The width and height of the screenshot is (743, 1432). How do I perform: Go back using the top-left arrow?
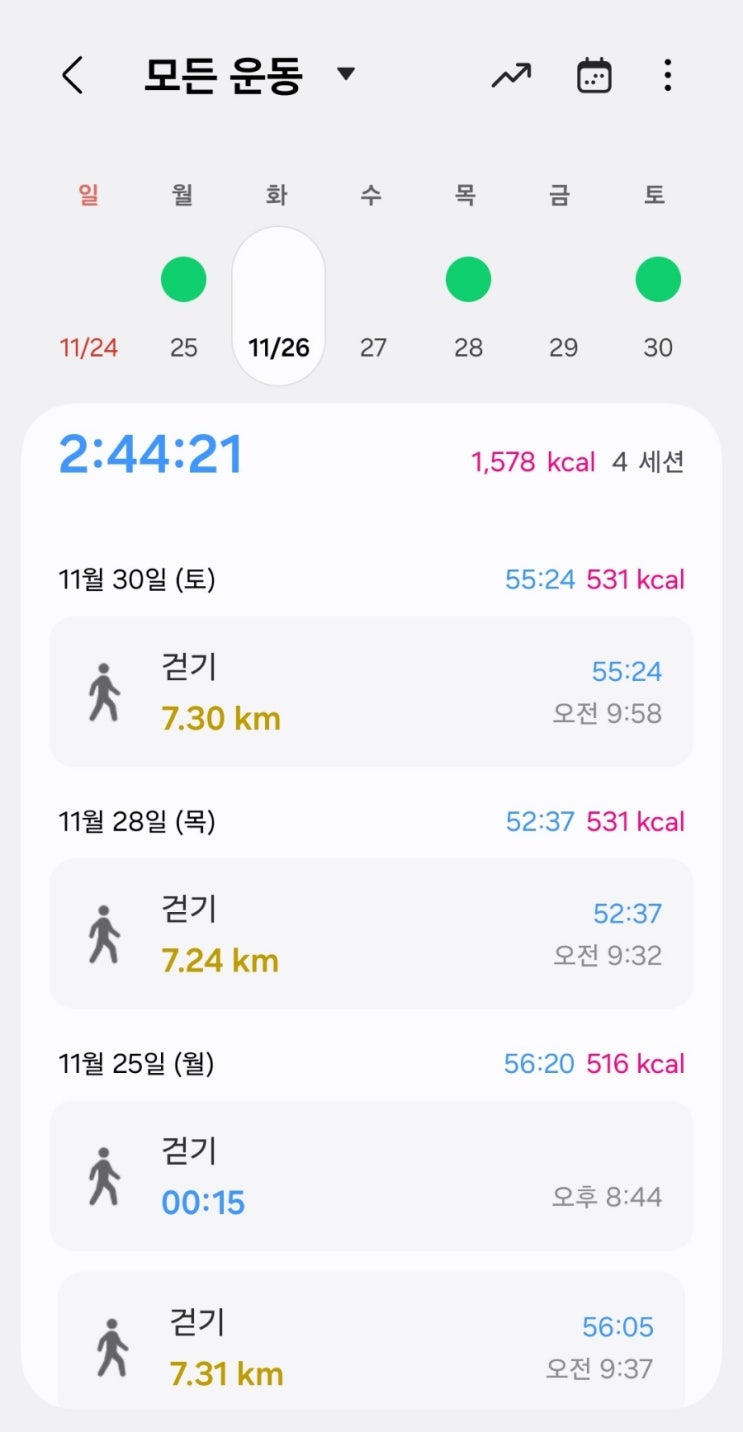click(x=73, y=76)
